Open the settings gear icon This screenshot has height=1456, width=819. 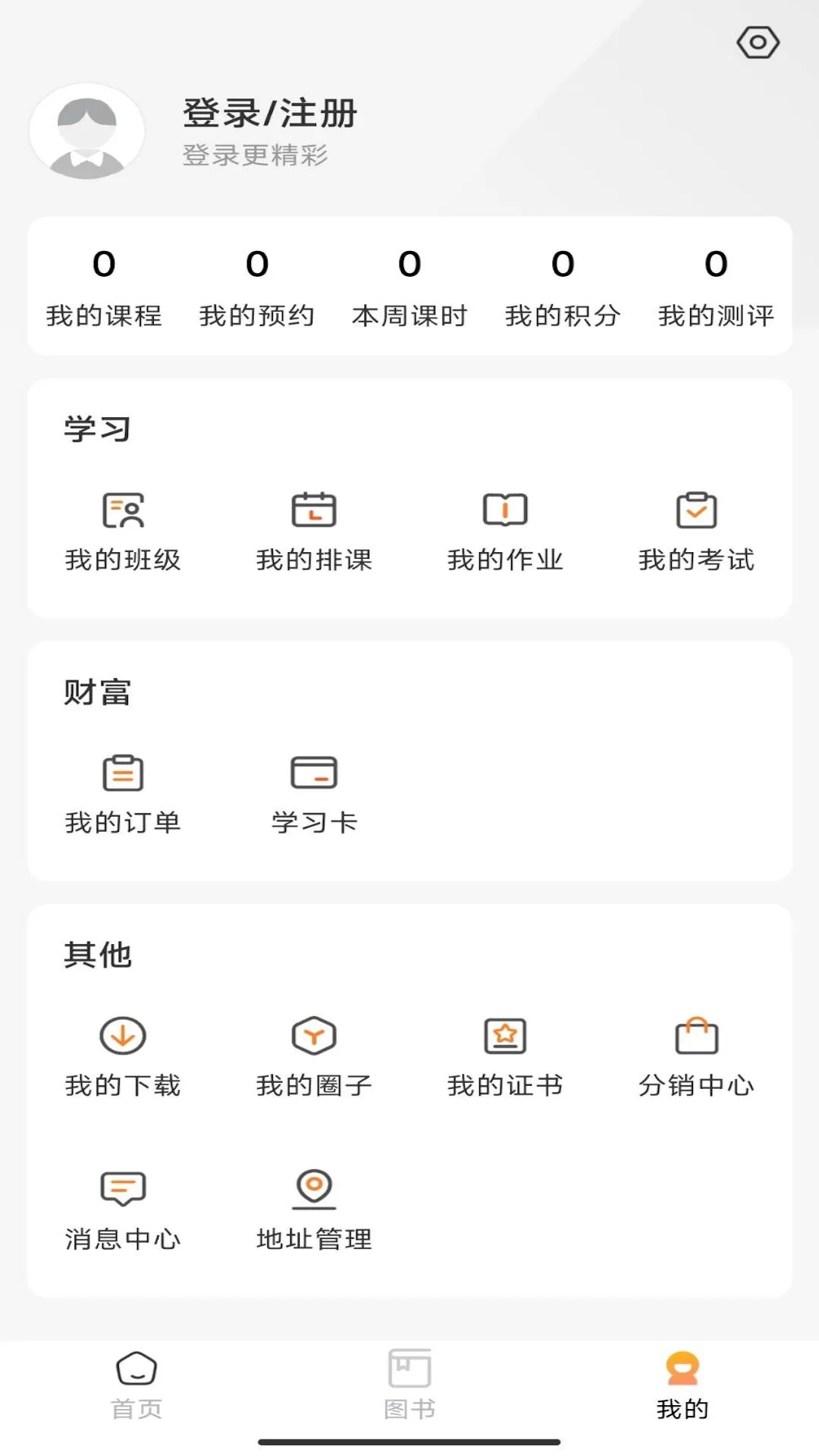point(758,43)
